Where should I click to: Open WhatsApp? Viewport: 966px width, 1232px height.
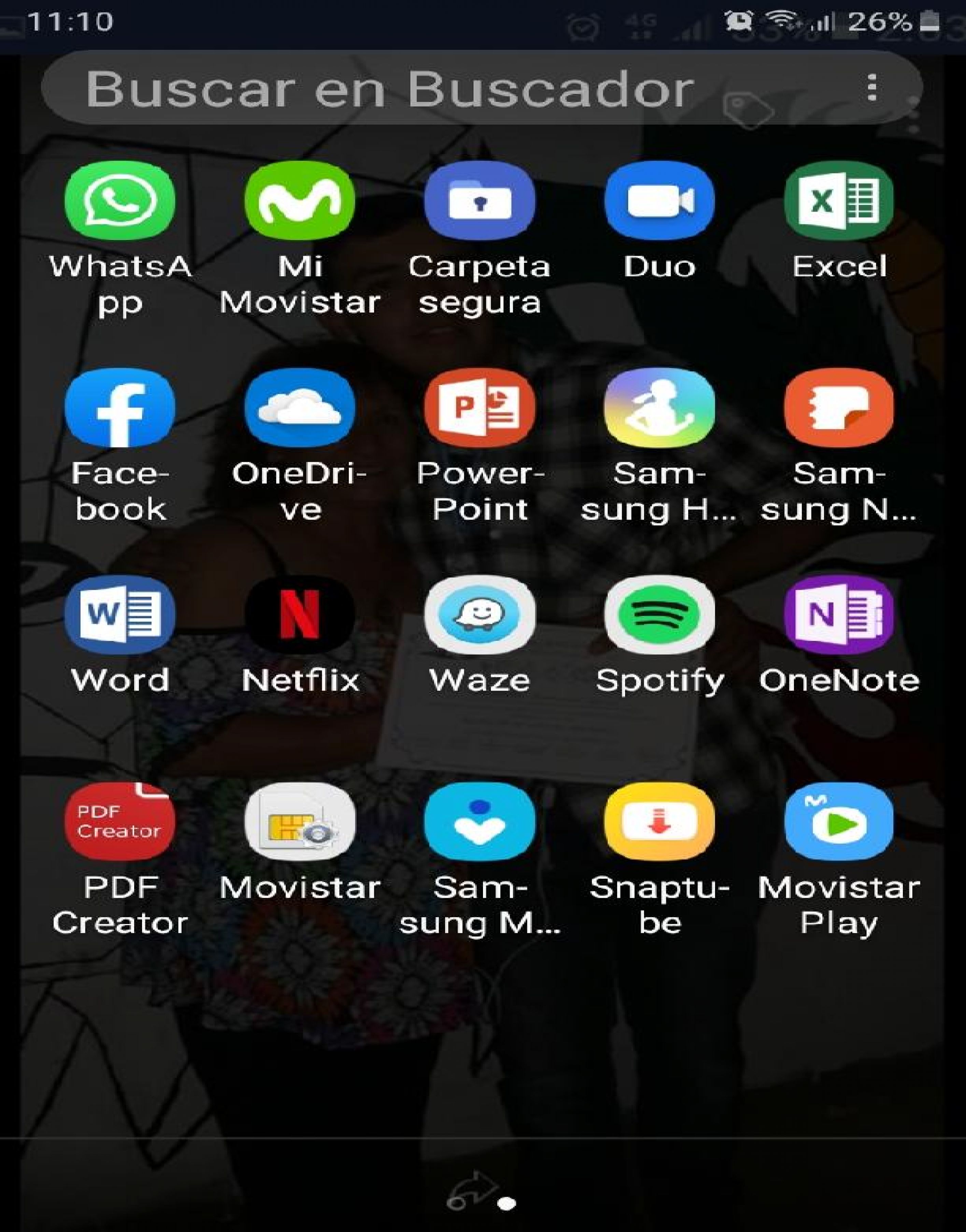[x=120, y=201]
